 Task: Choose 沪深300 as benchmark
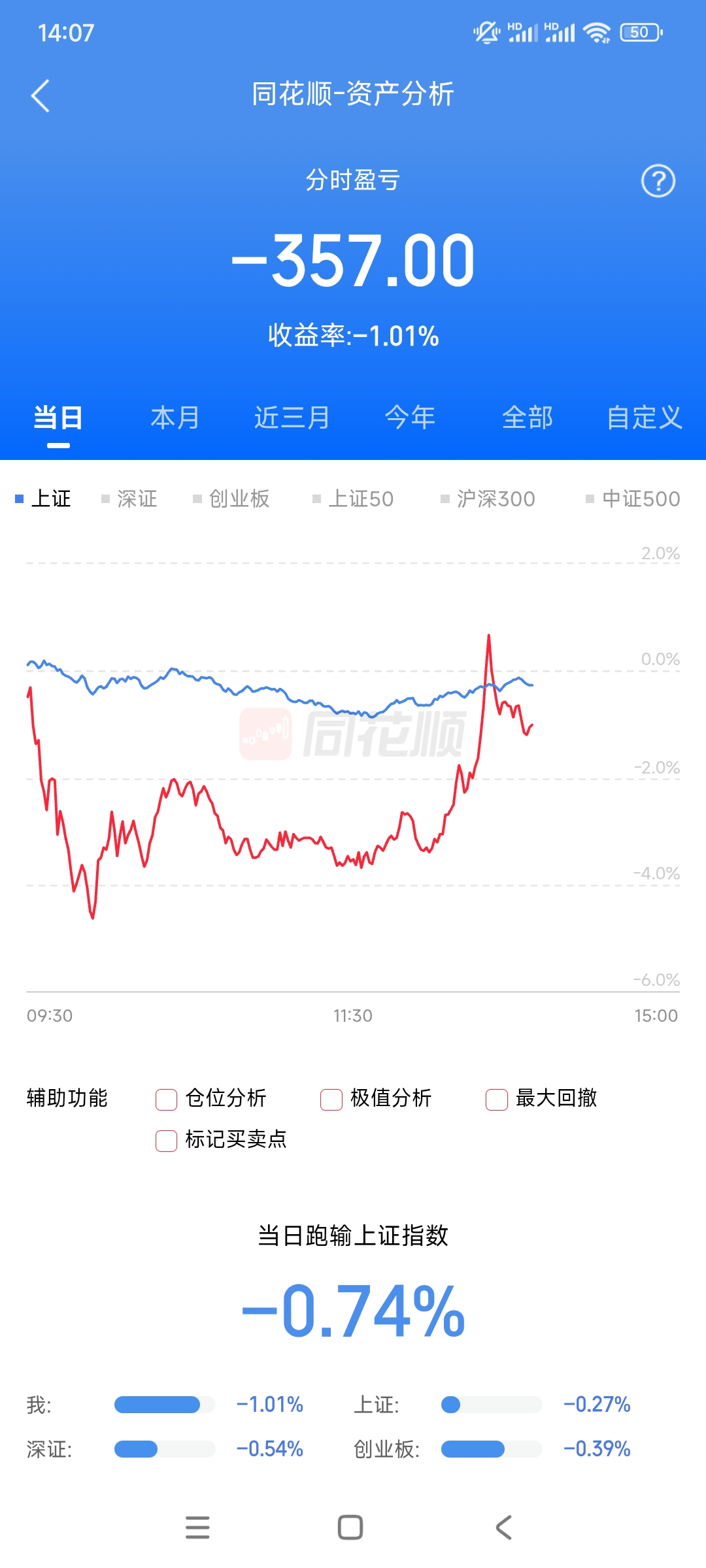(488, 499)
